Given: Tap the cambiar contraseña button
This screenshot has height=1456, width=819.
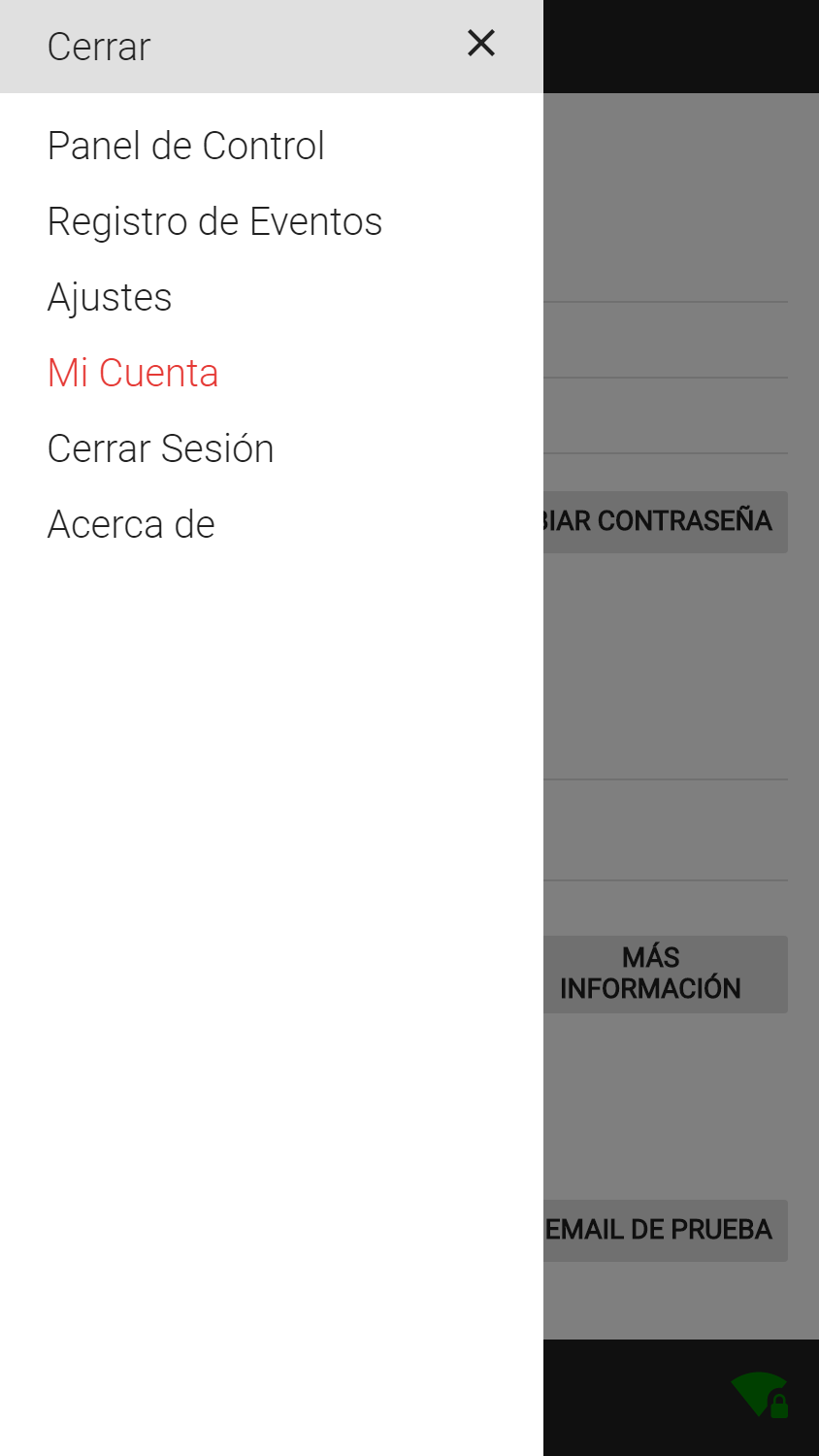Looking at the screenshot, I should (x=666, y=521).
